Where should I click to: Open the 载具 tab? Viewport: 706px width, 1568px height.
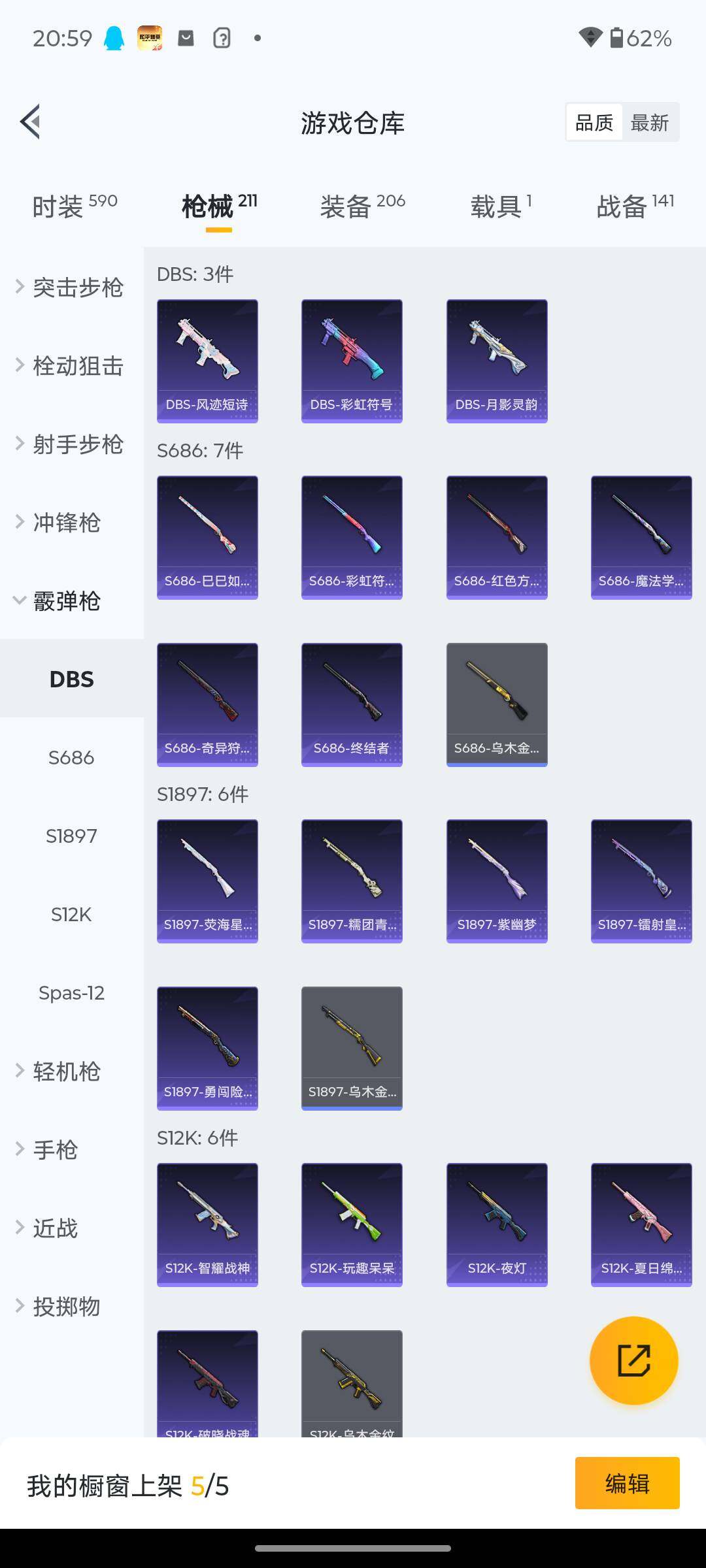pos(501,206)
